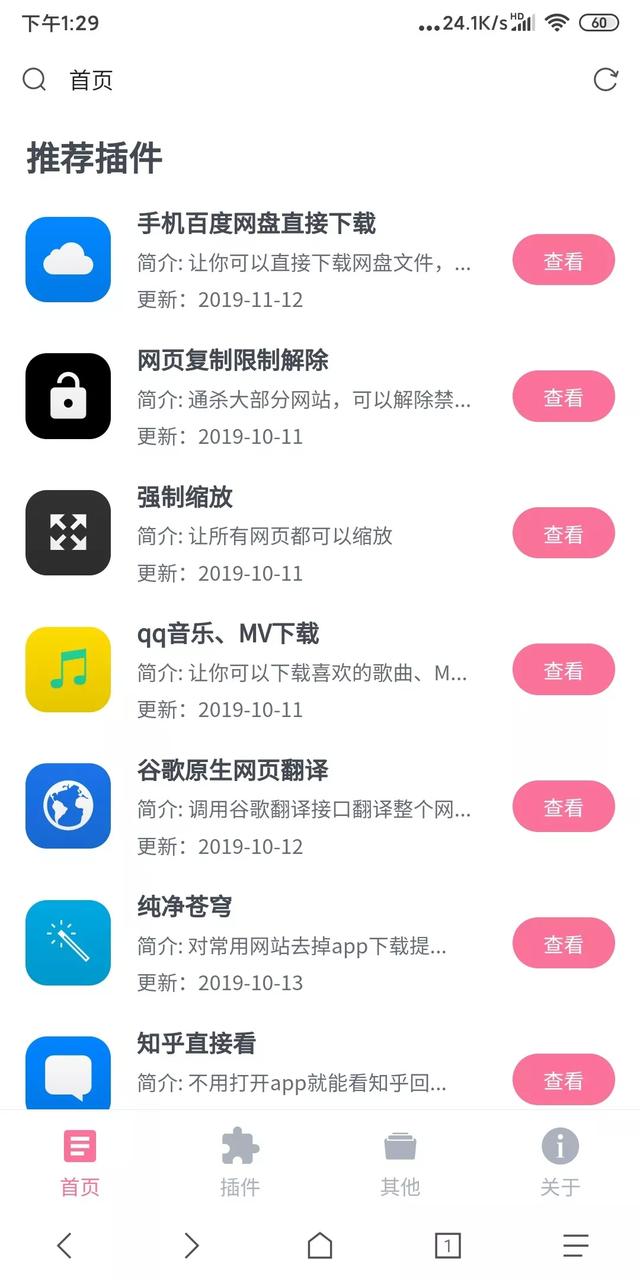Tap 查看 next to qq音乐、MV下载
The height and width of the screenshot is (1280, 640).
click(563, 671)
